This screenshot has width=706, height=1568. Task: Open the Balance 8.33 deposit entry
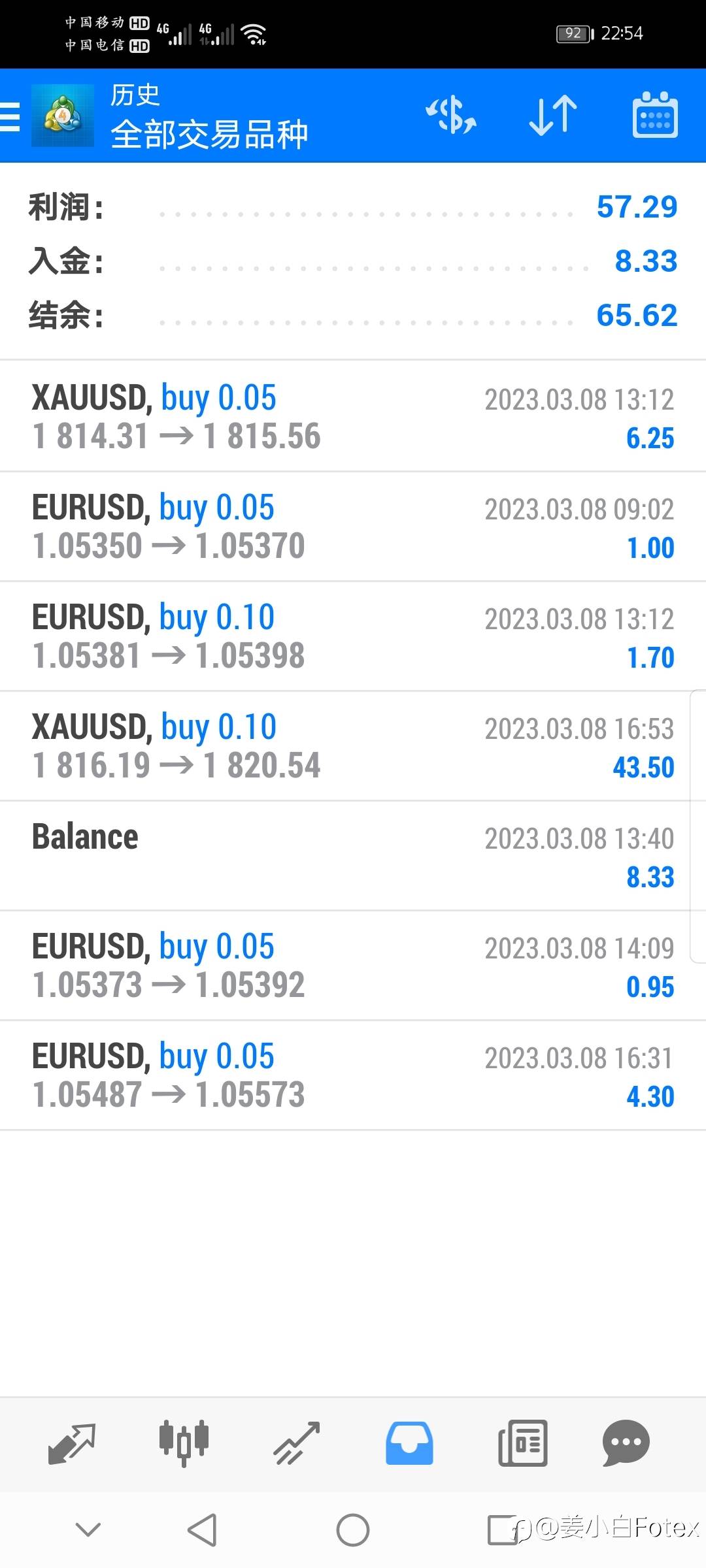(x=353, y=856)
